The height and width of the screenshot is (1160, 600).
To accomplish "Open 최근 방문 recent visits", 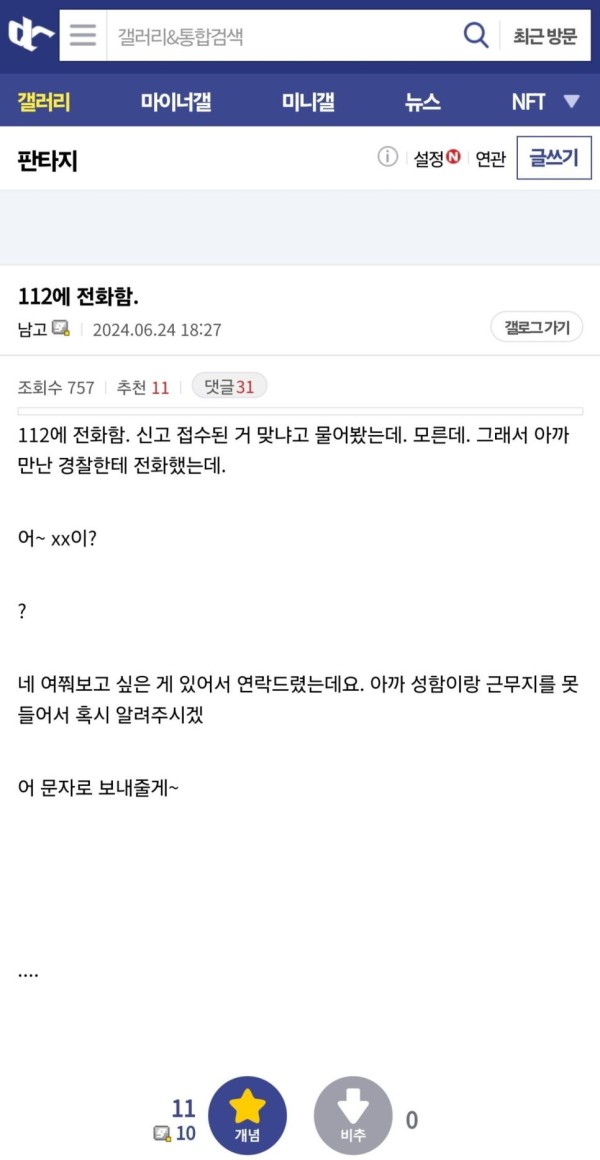I will [x=546, y=36].
